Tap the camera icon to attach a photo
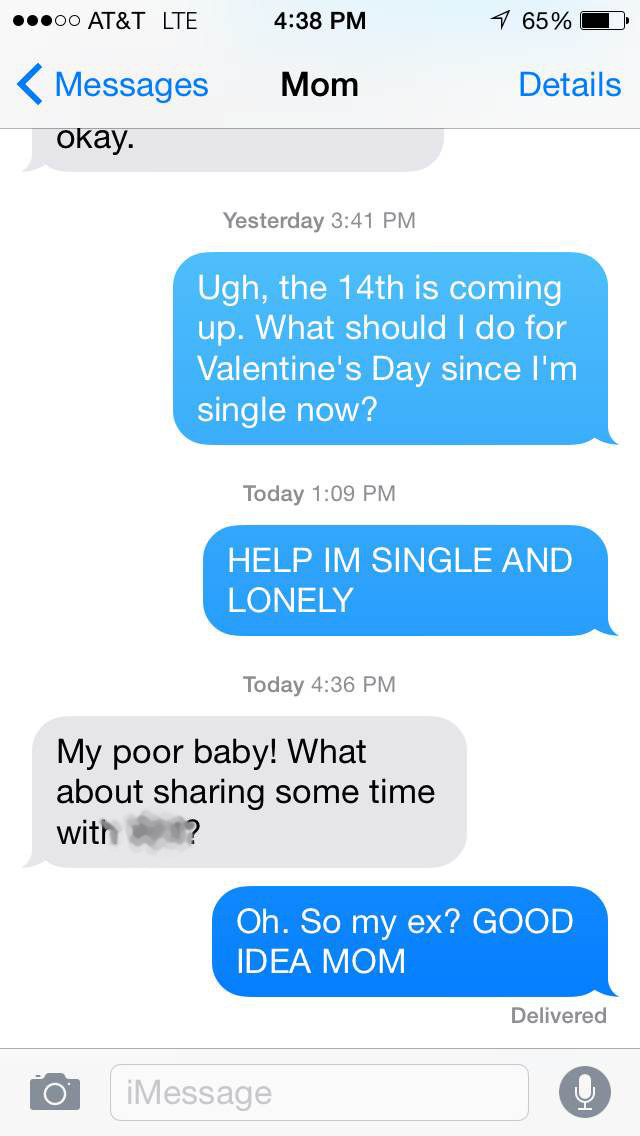Screen dimensions: 640x1136 pos(54,1091)
